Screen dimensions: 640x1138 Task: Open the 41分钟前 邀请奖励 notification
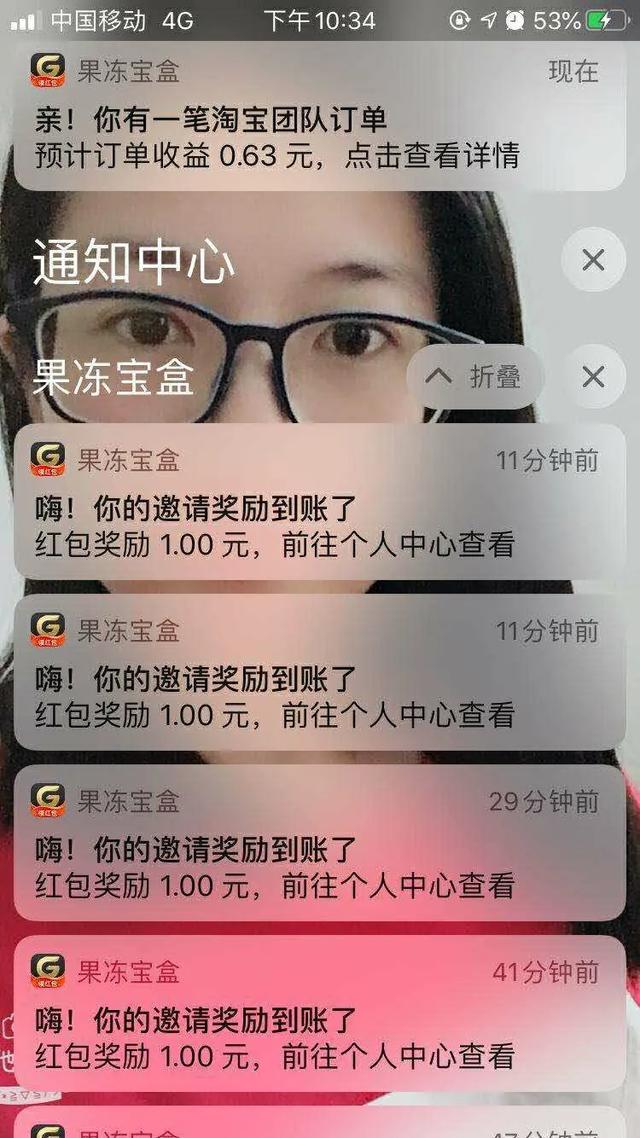click(320, 1013)
